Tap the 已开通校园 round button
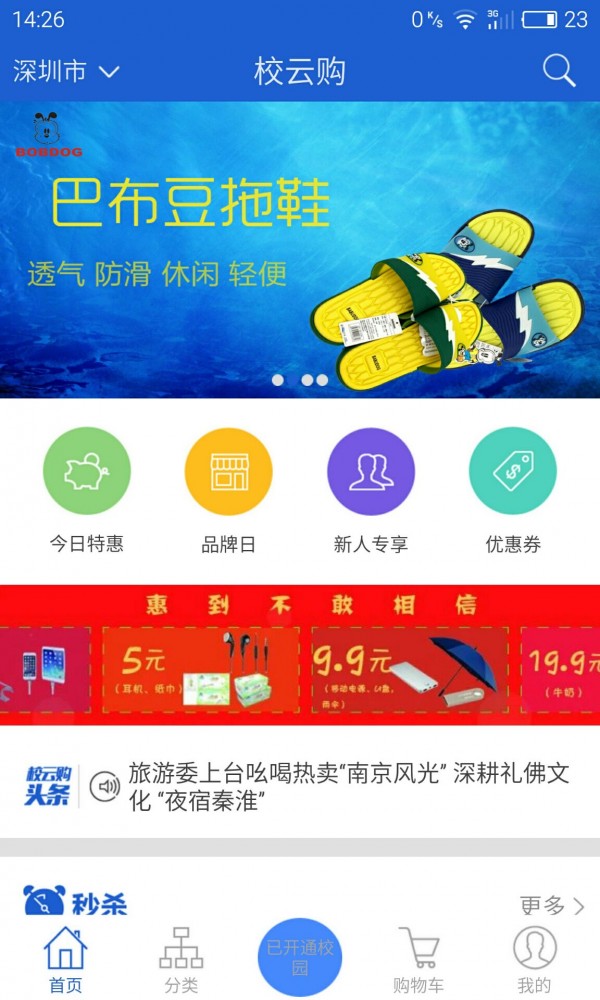 (x=300, y=958)
